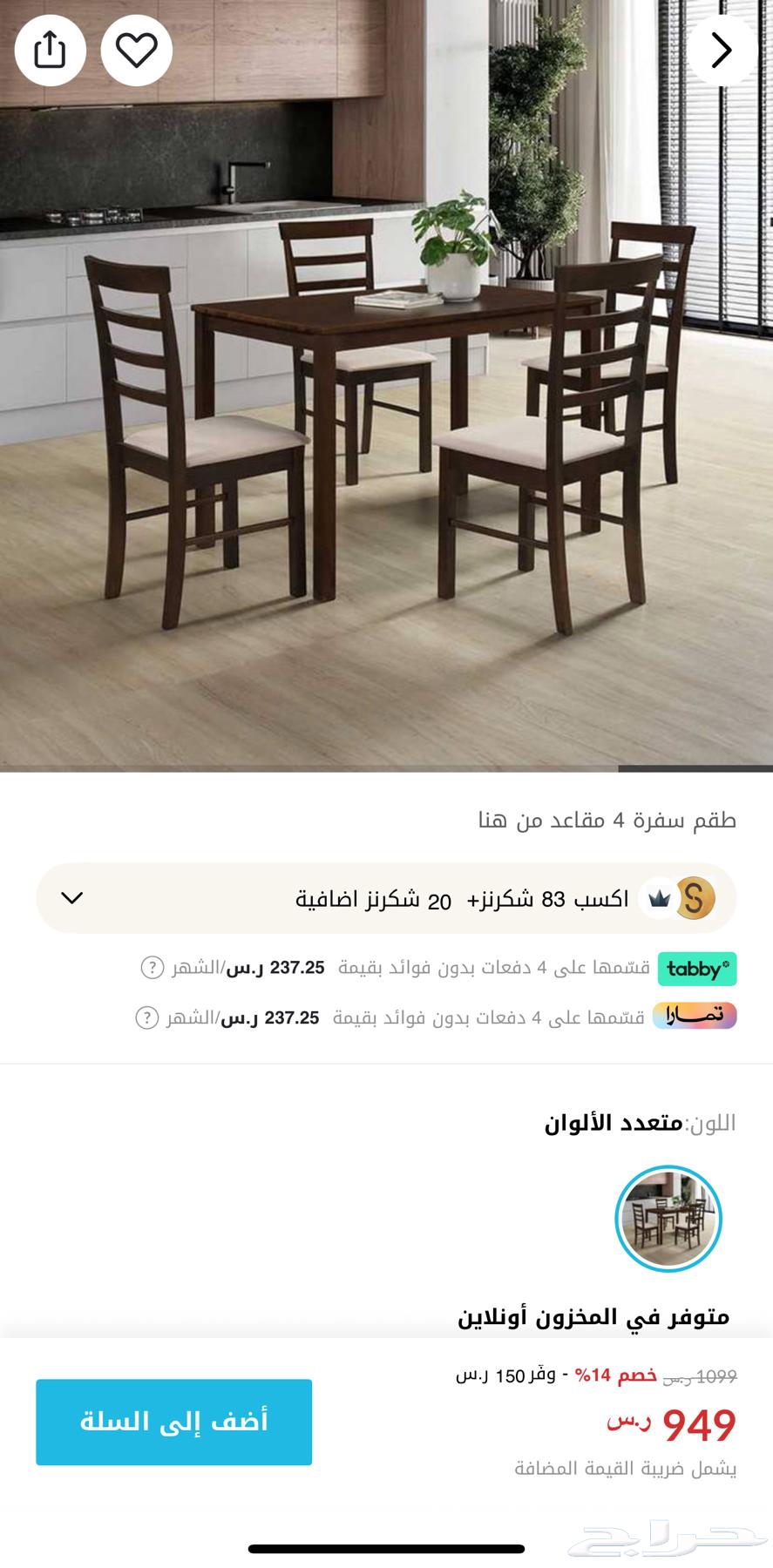
Task: Click the tabby payment logo
Action: 697,968
